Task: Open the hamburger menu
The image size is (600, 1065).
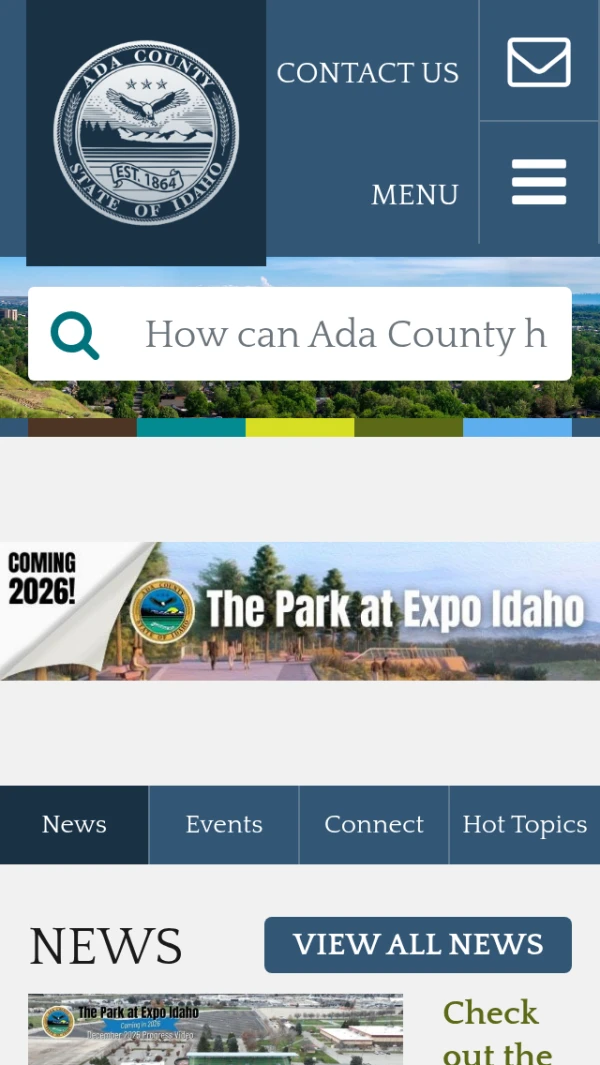Action: pos(539,183)
